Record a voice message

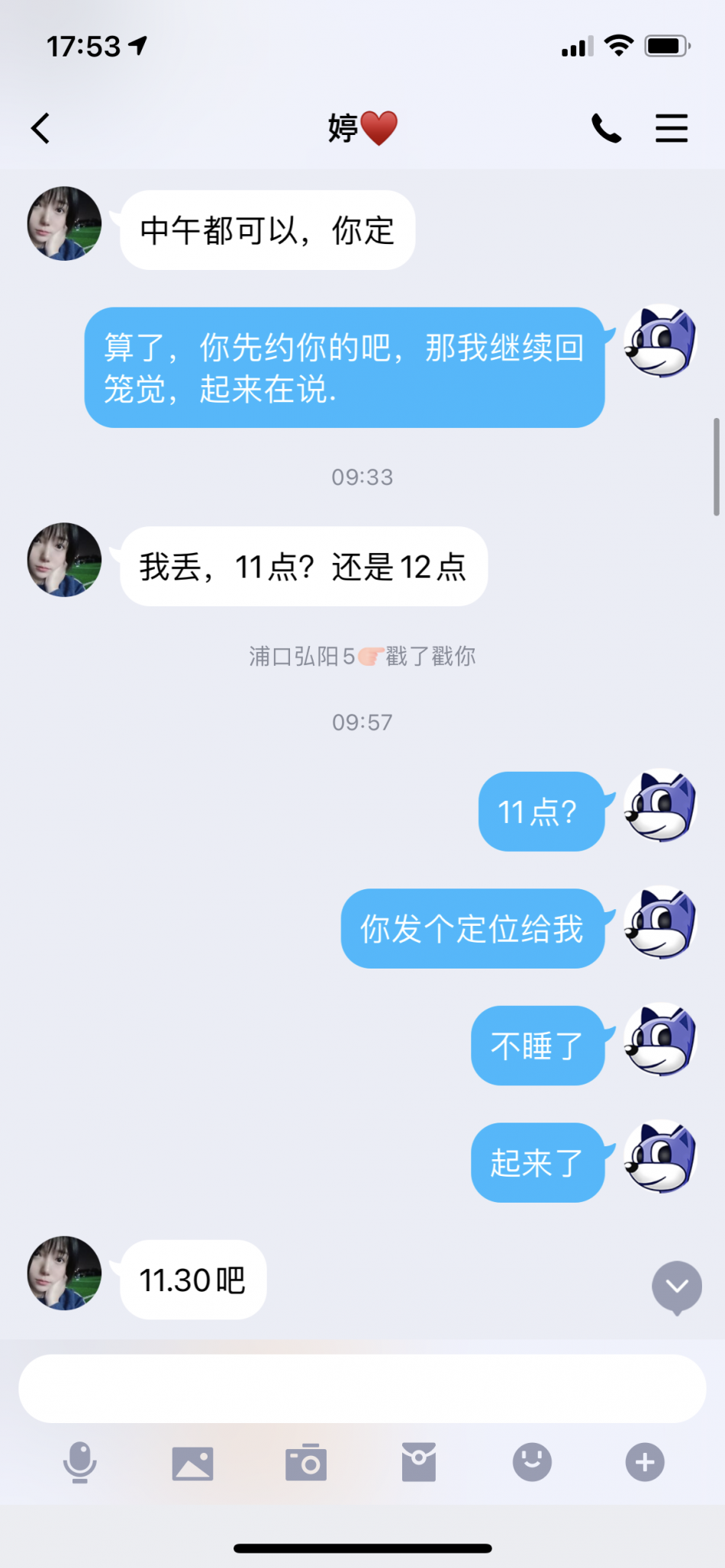point(79,1462)
